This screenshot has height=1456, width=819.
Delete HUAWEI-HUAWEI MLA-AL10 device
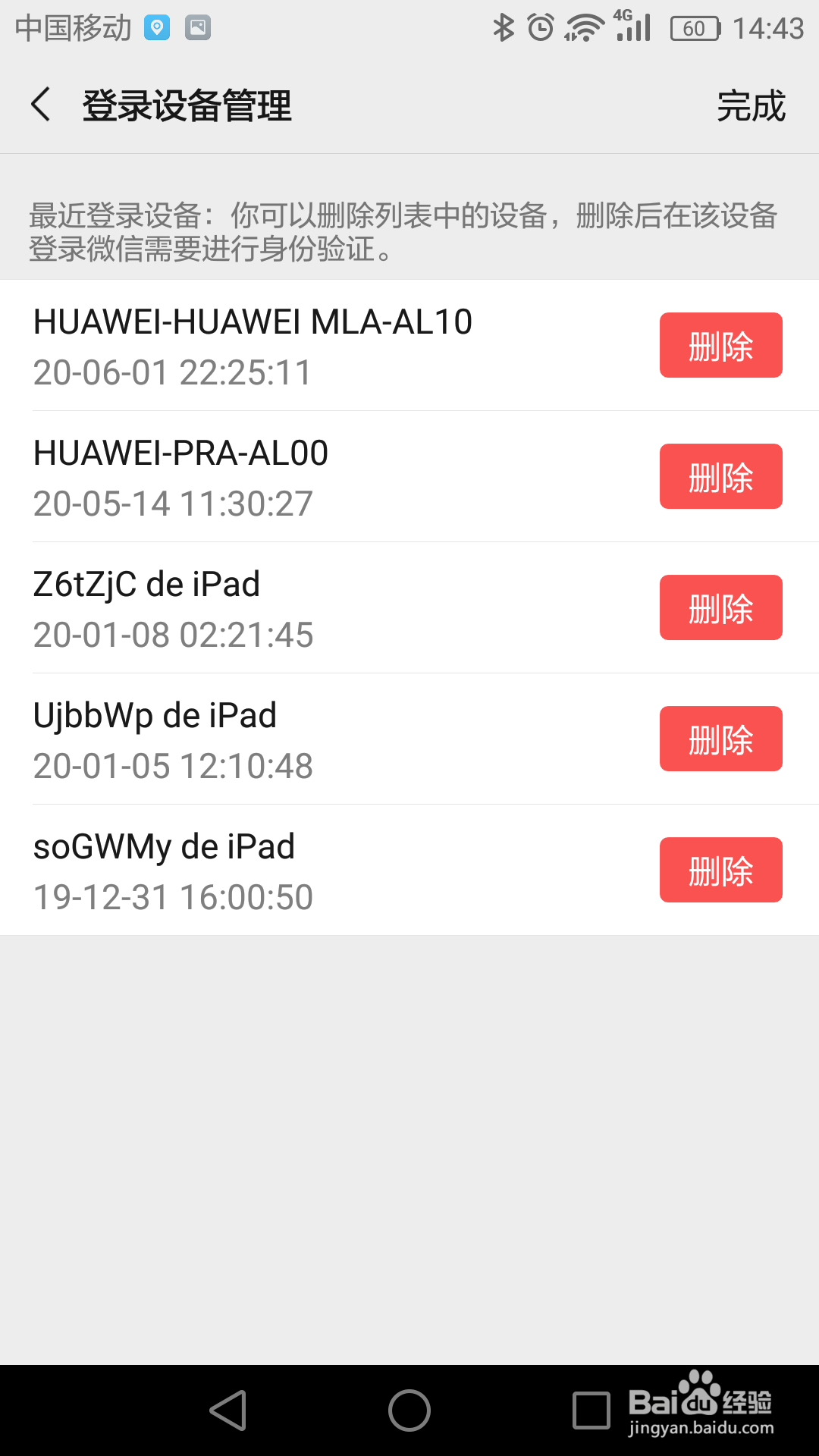(x=720, y=345)
